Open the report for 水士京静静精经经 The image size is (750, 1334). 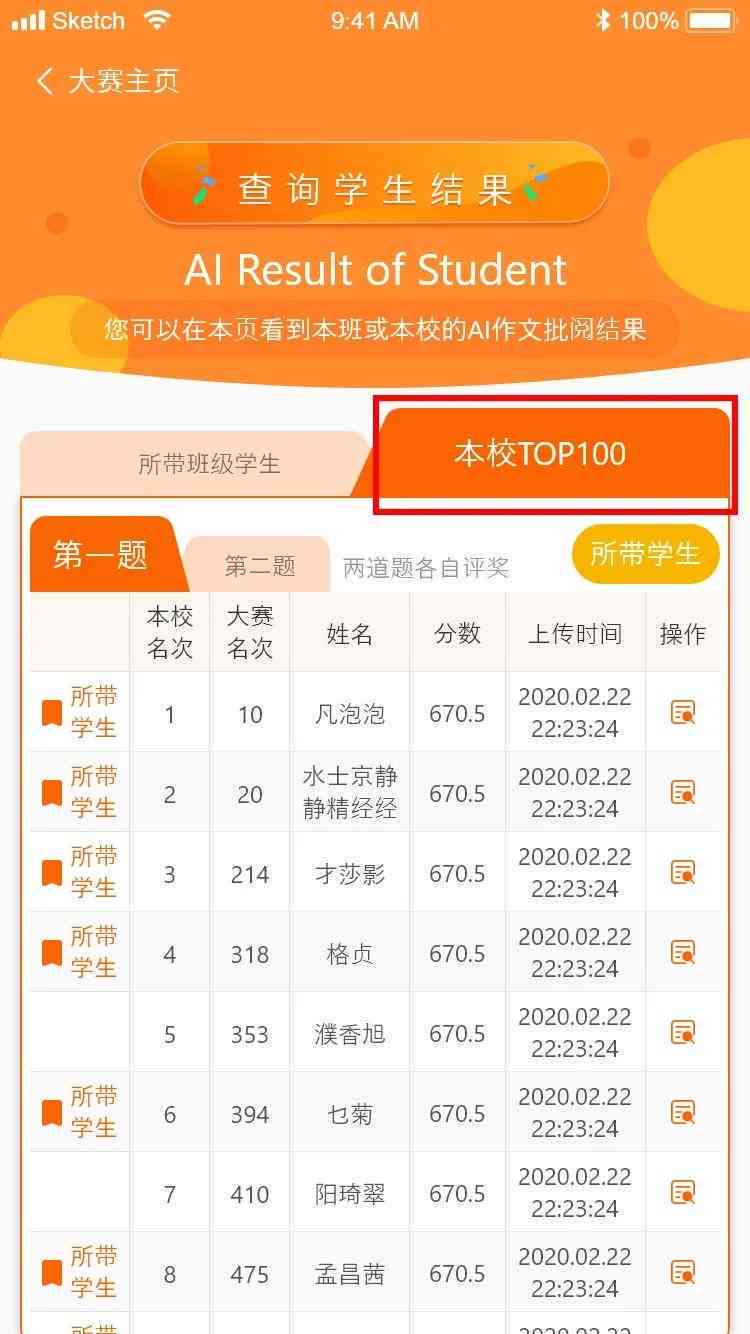coord(683,793)
